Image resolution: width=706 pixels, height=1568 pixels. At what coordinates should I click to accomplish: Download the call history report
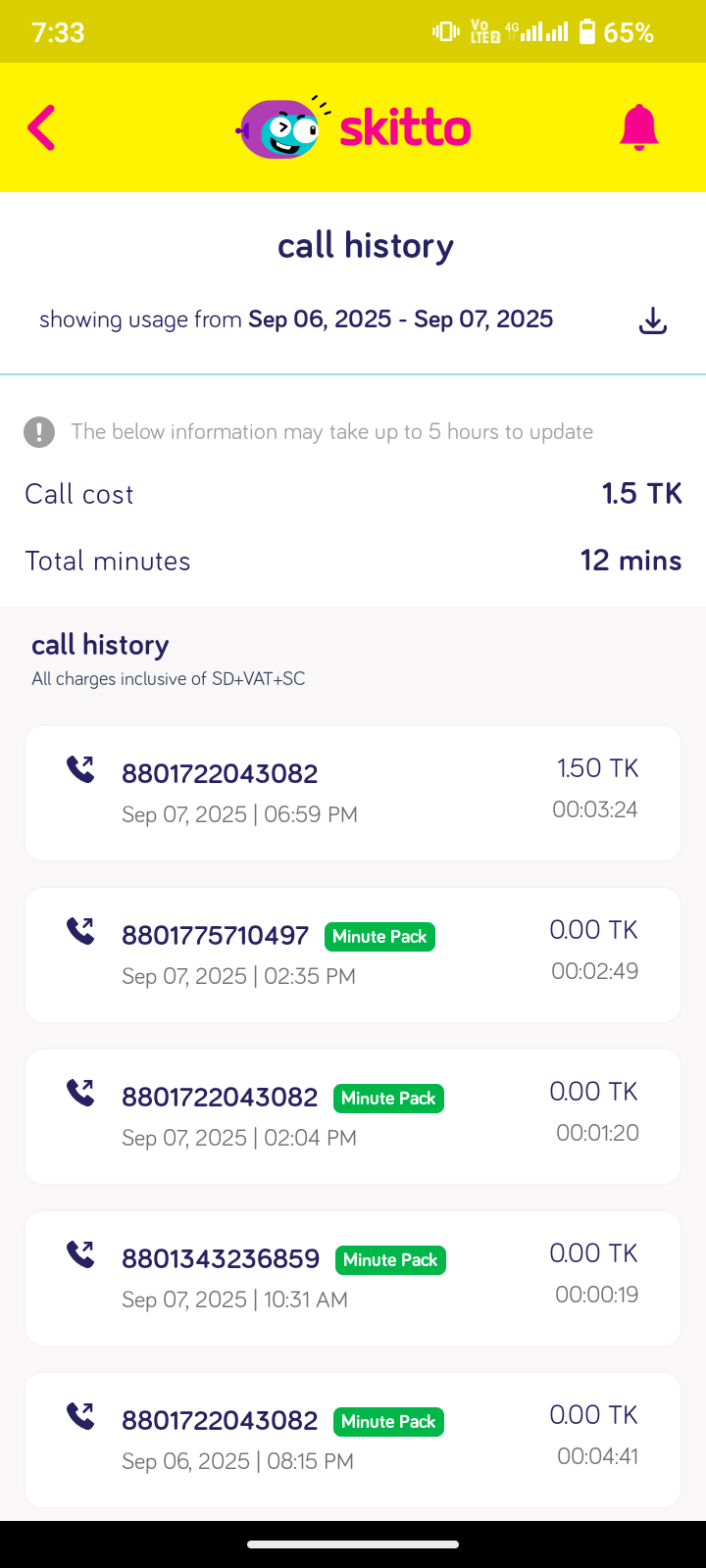(x=652, y=320)
